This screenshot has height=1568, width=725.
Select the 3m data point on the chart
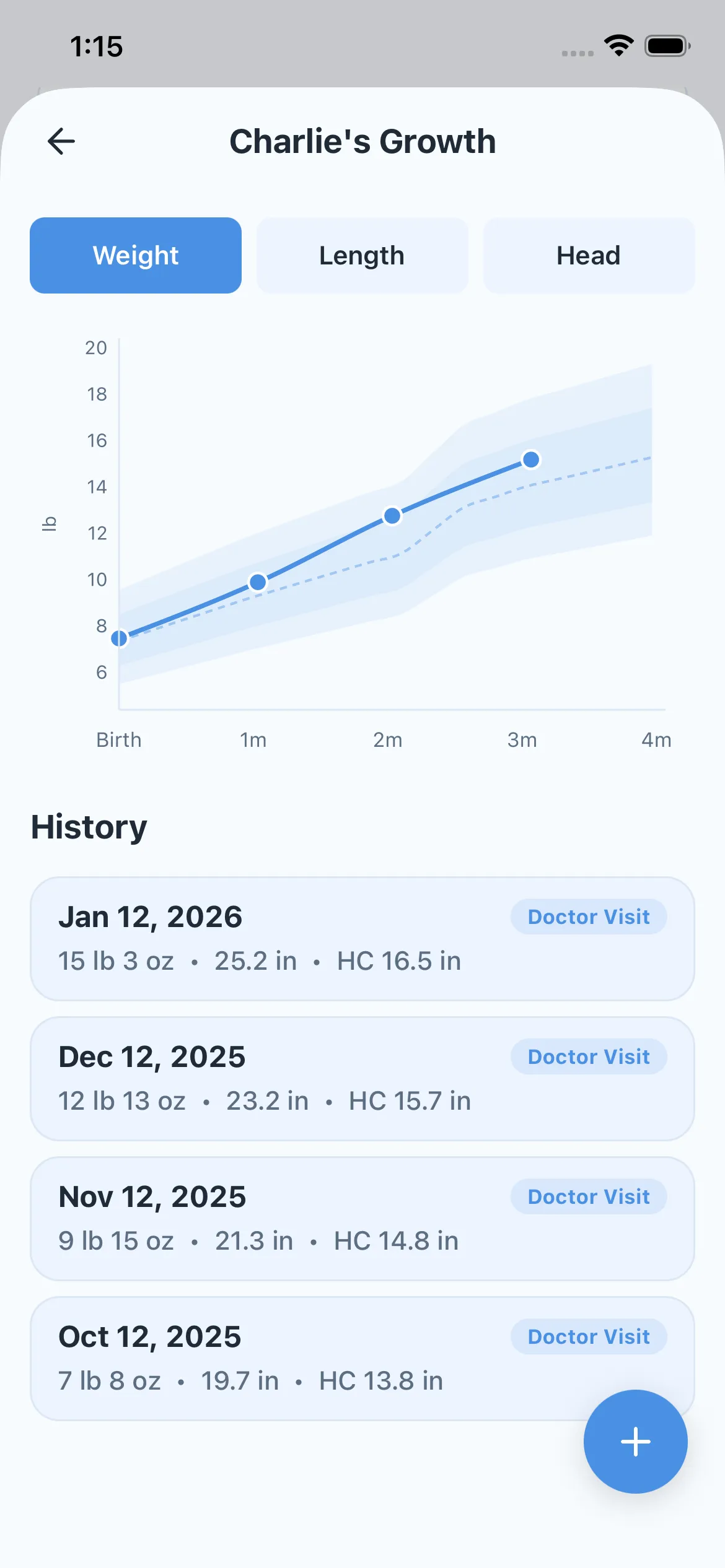tap(532, 459)
